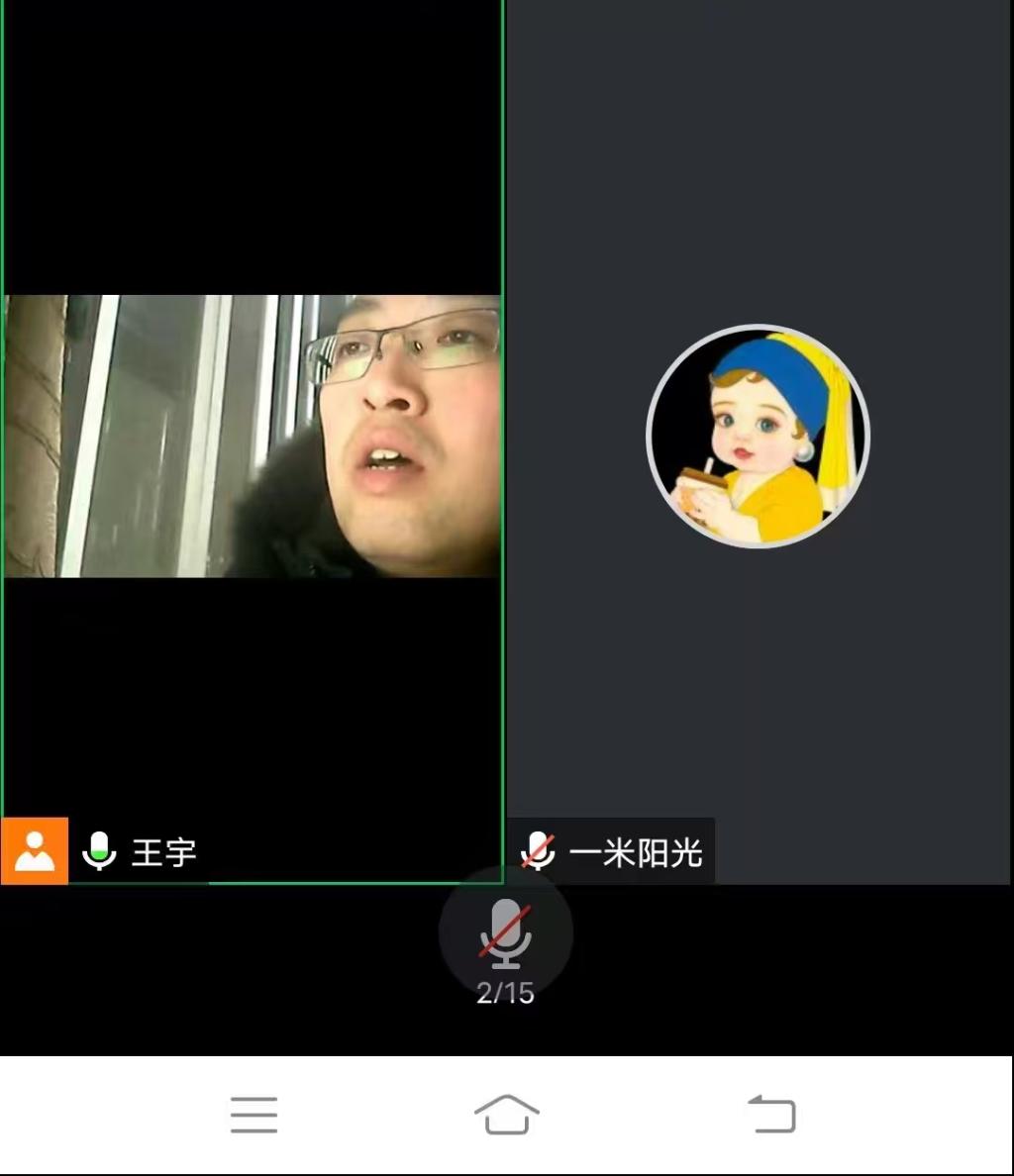Unmute your microphone
This screenshot has height=1176, width=1014.
(x=505, y=933)
